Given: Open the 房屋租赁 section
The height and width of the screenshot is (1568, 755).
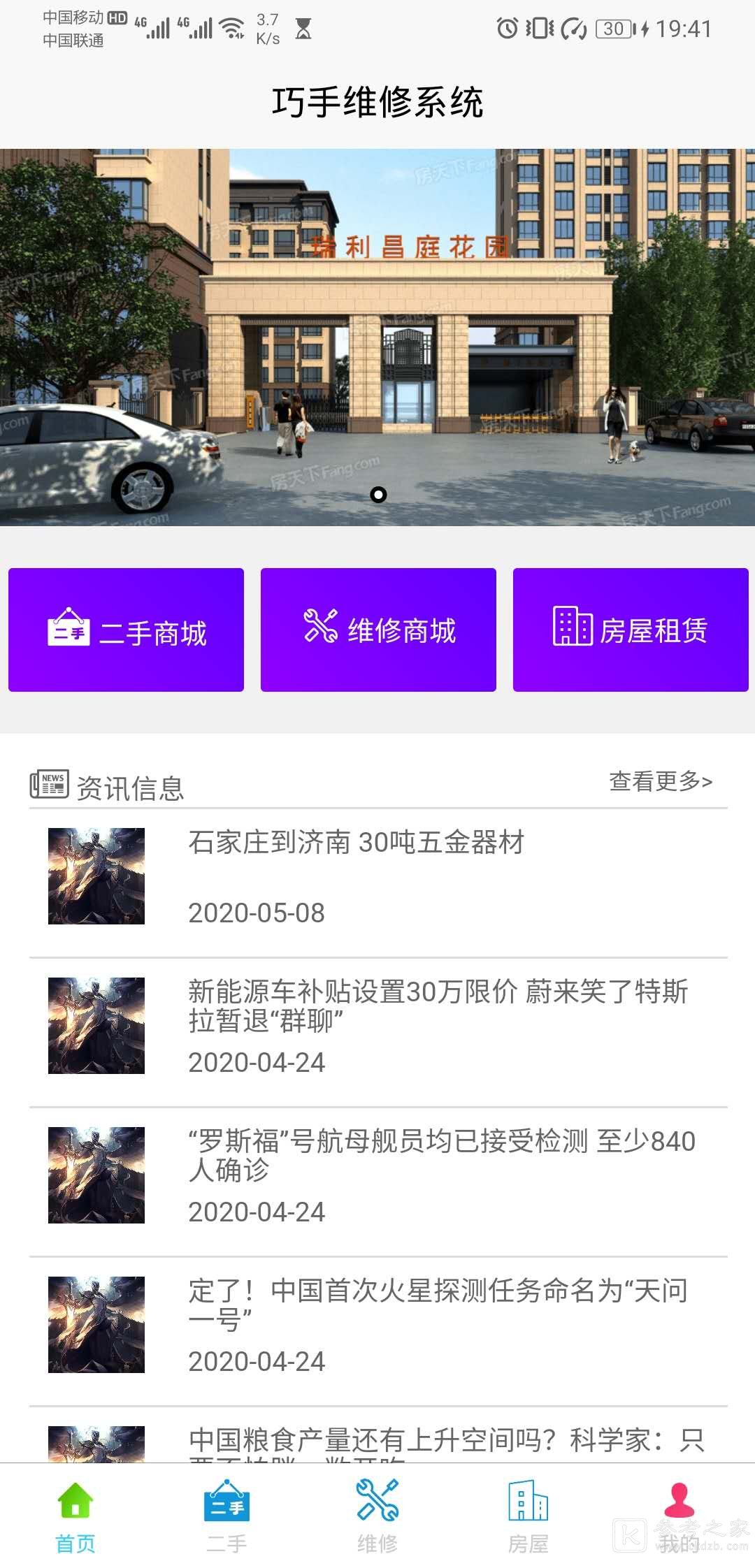Looking at the screenshot, I should (631, 630).
